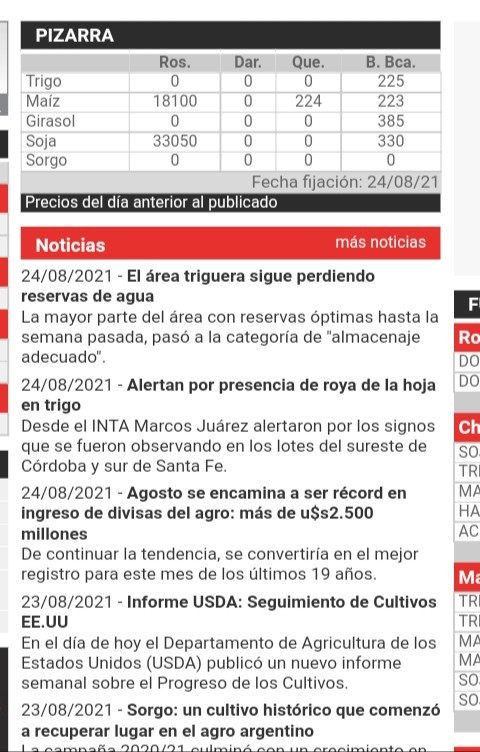View 'Informe USDA: Seguimiento de Cultivos EE.UU'
The height and width of the screenshot is (752, 480).
coord(229,612)
